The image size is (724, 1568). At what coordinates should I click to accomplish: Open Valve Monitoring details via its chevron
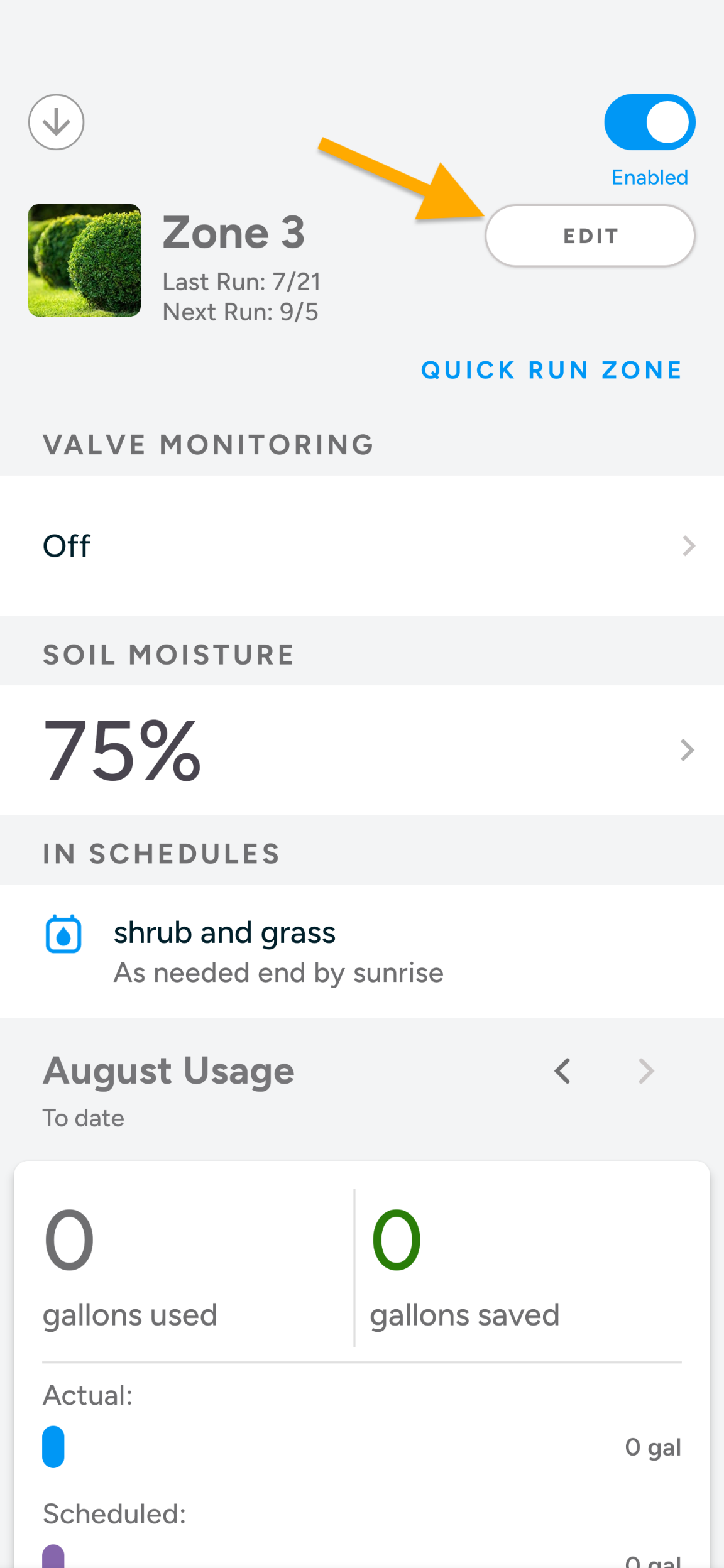tap(689, 545)
